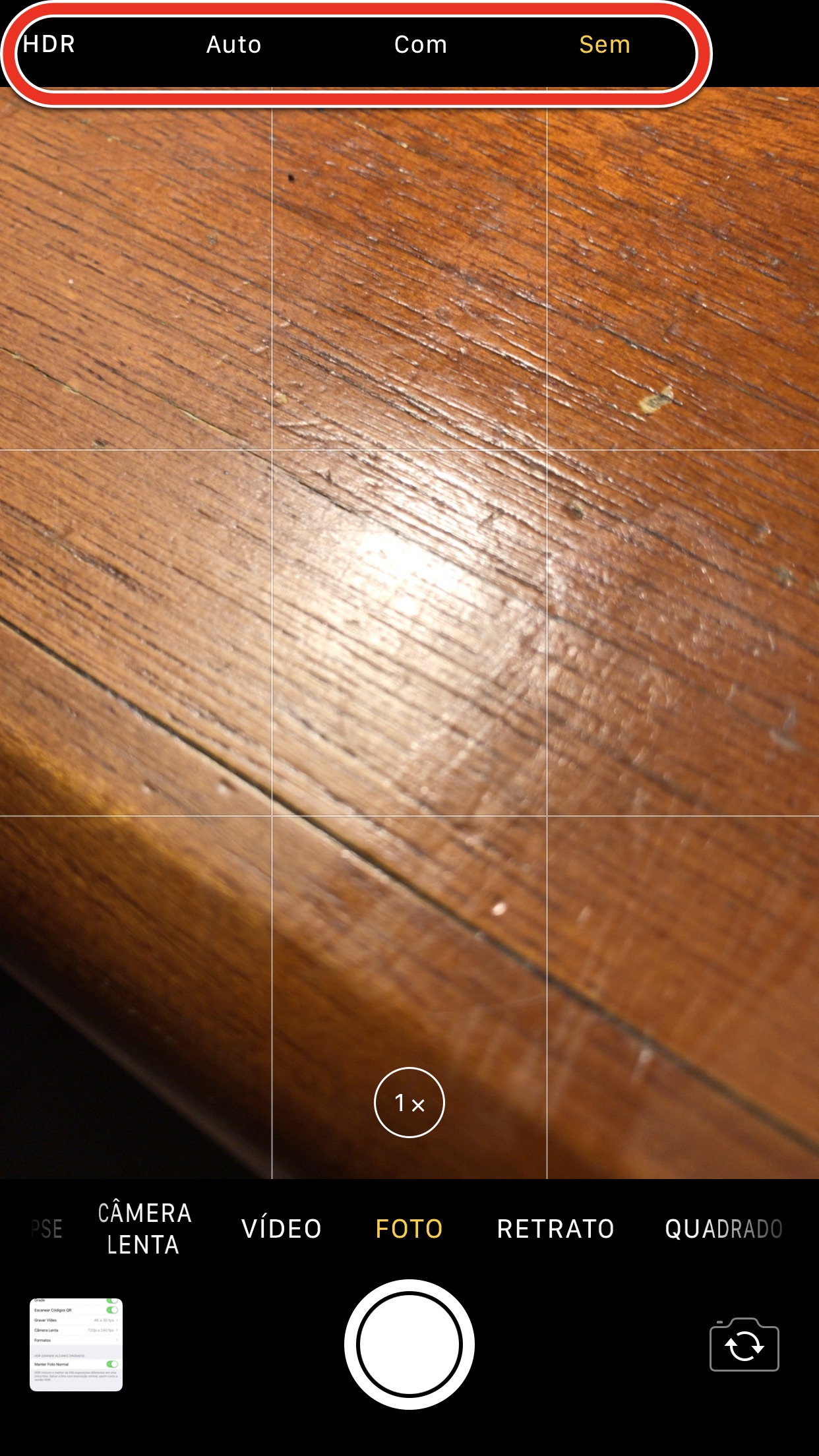Select the Com HDR option
The height and width of the screenshot is (1456, 819).
coord(421,45)
